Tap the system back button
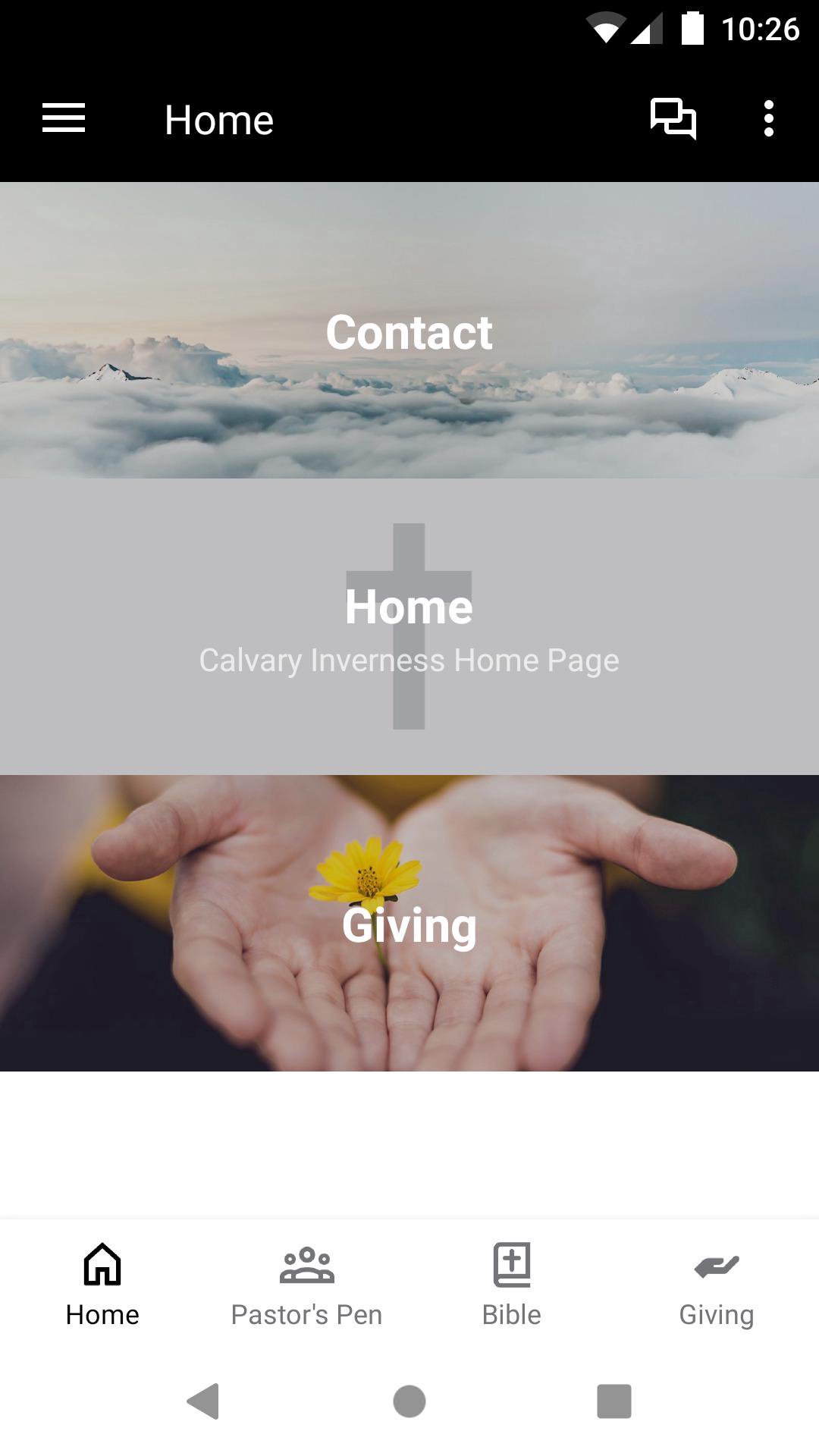Screen dimensions: 819x1456 (203, 1401)
